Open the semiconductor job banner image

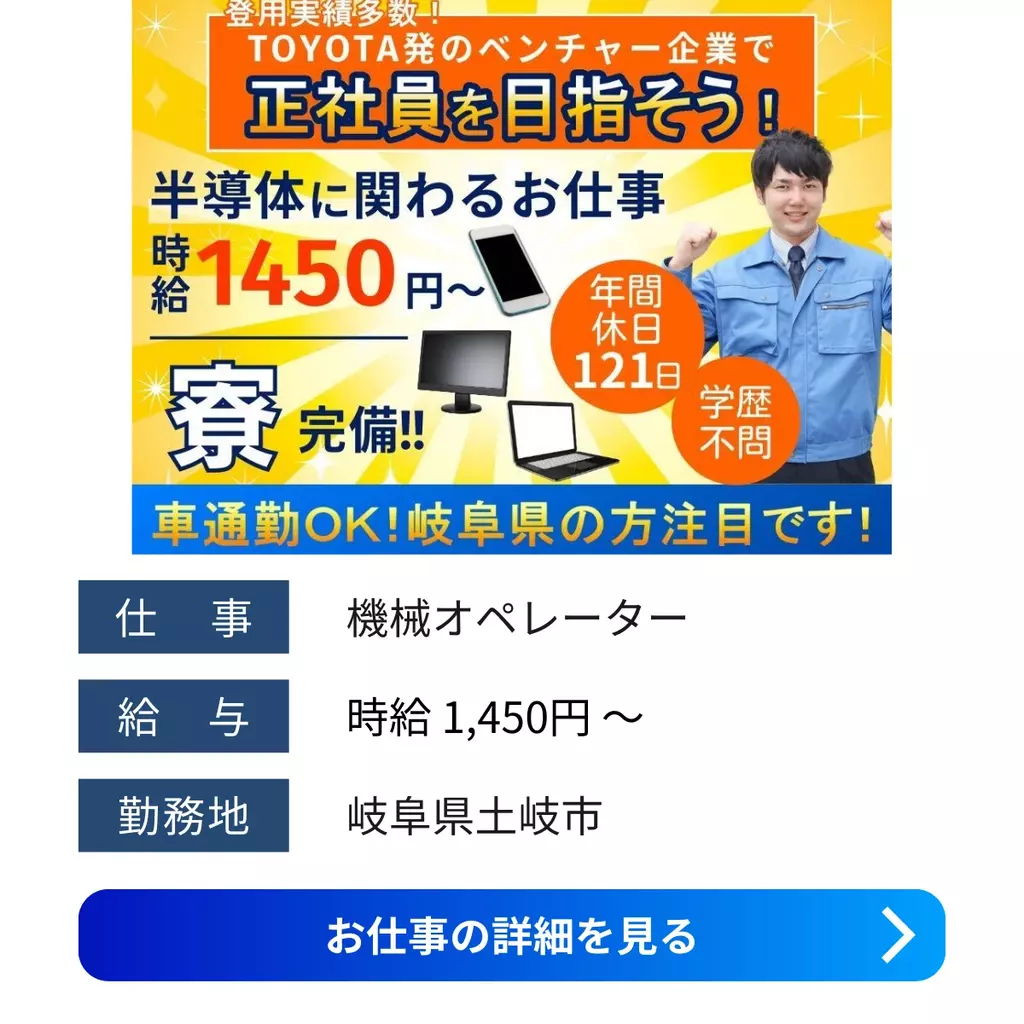coord(511,275)
